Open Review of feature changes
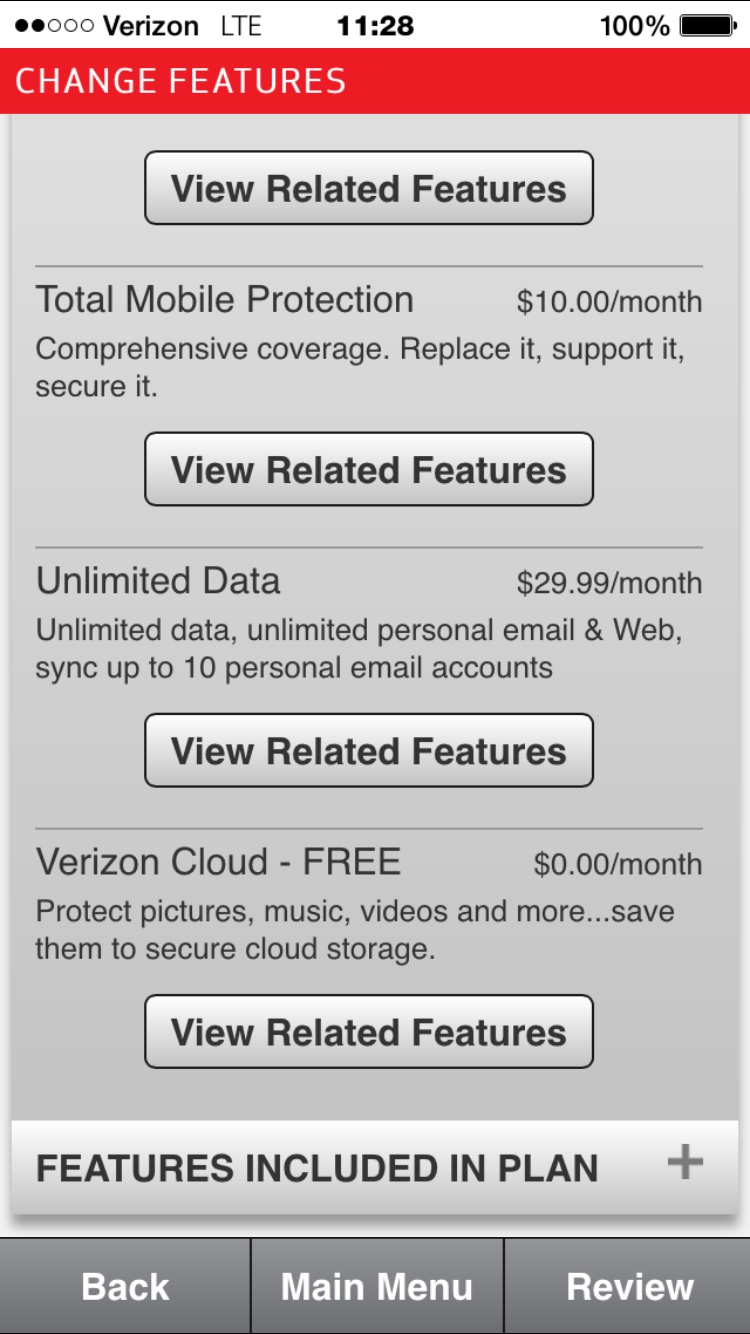 629,1287
